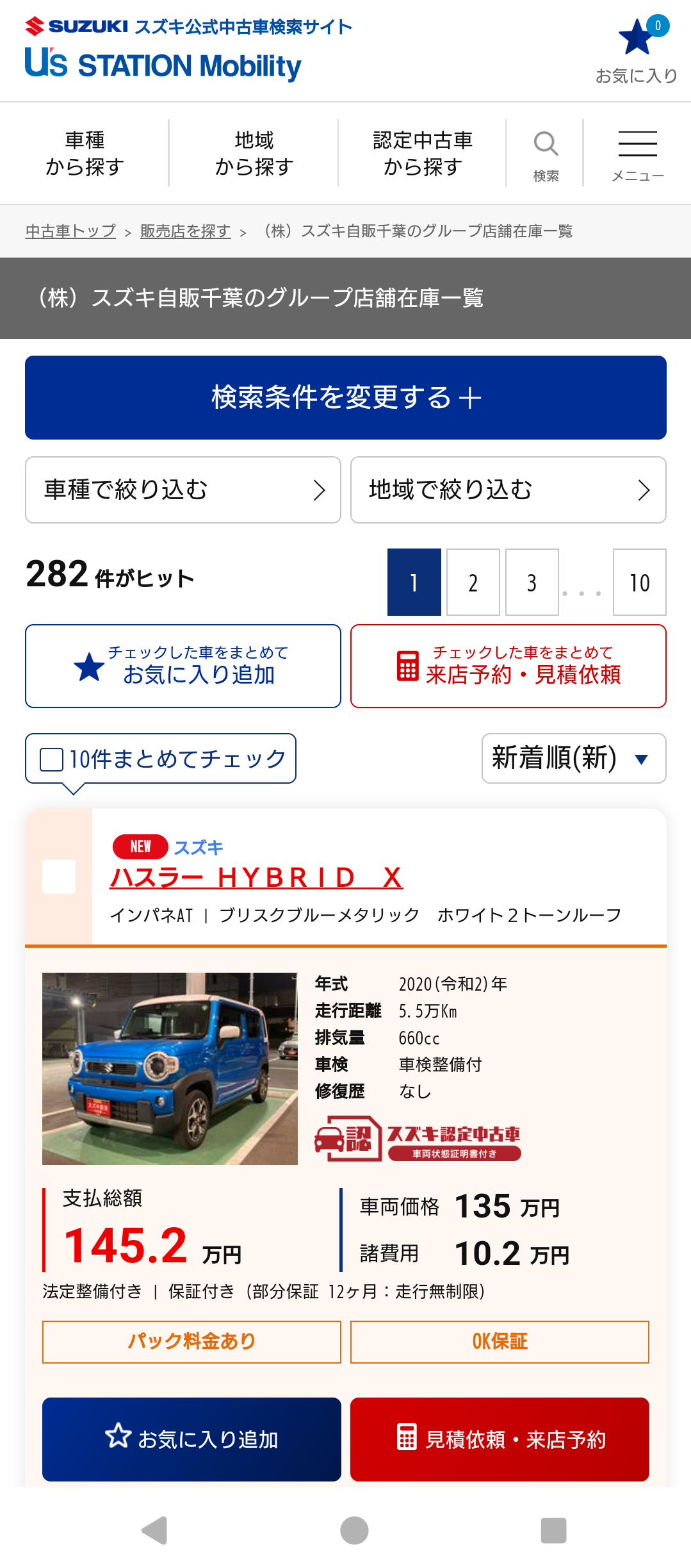
Task: Open the 地域から探す navigation item
Action: pyautogui.click(x=254, y=153)
